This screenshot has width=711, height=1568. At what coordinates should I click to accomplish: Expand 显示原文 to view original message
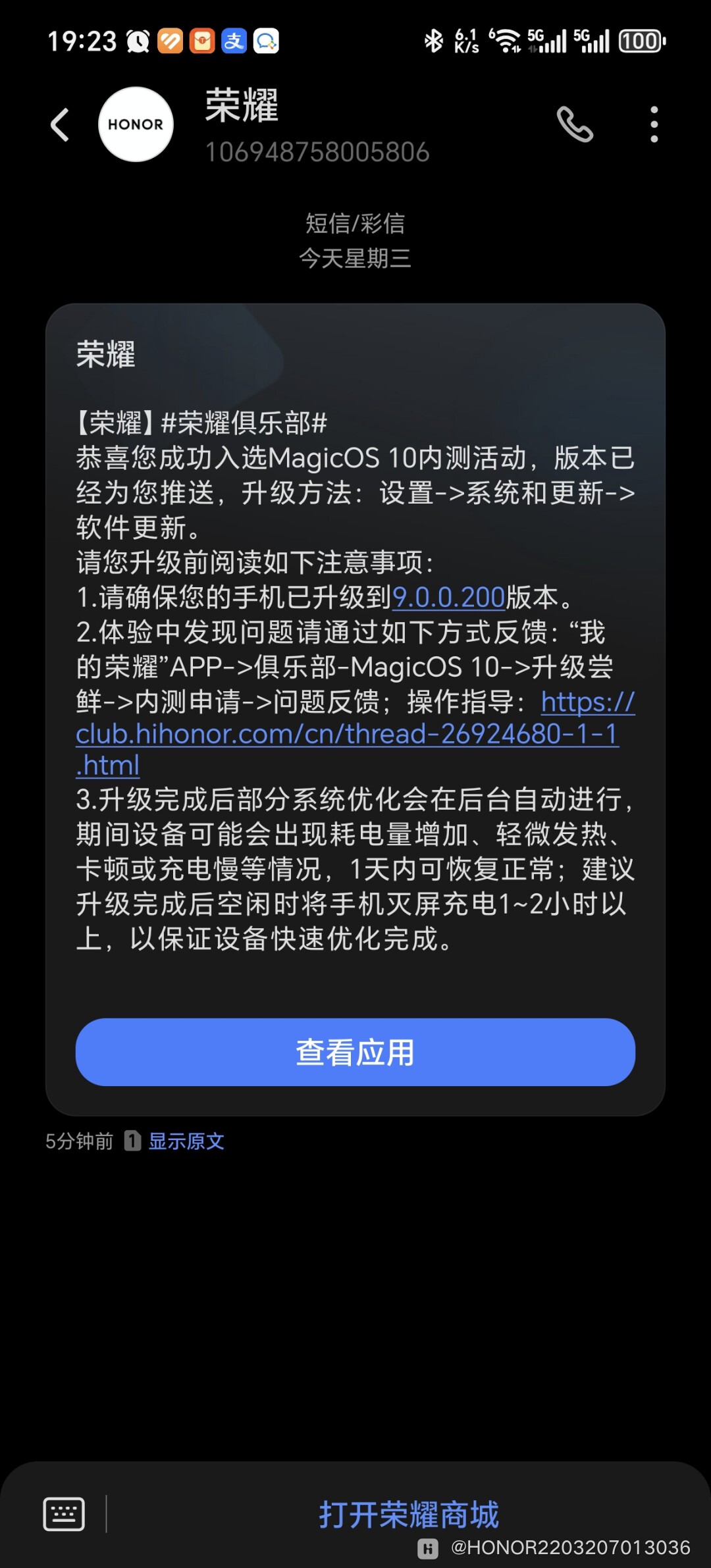tap(186, 1140)
